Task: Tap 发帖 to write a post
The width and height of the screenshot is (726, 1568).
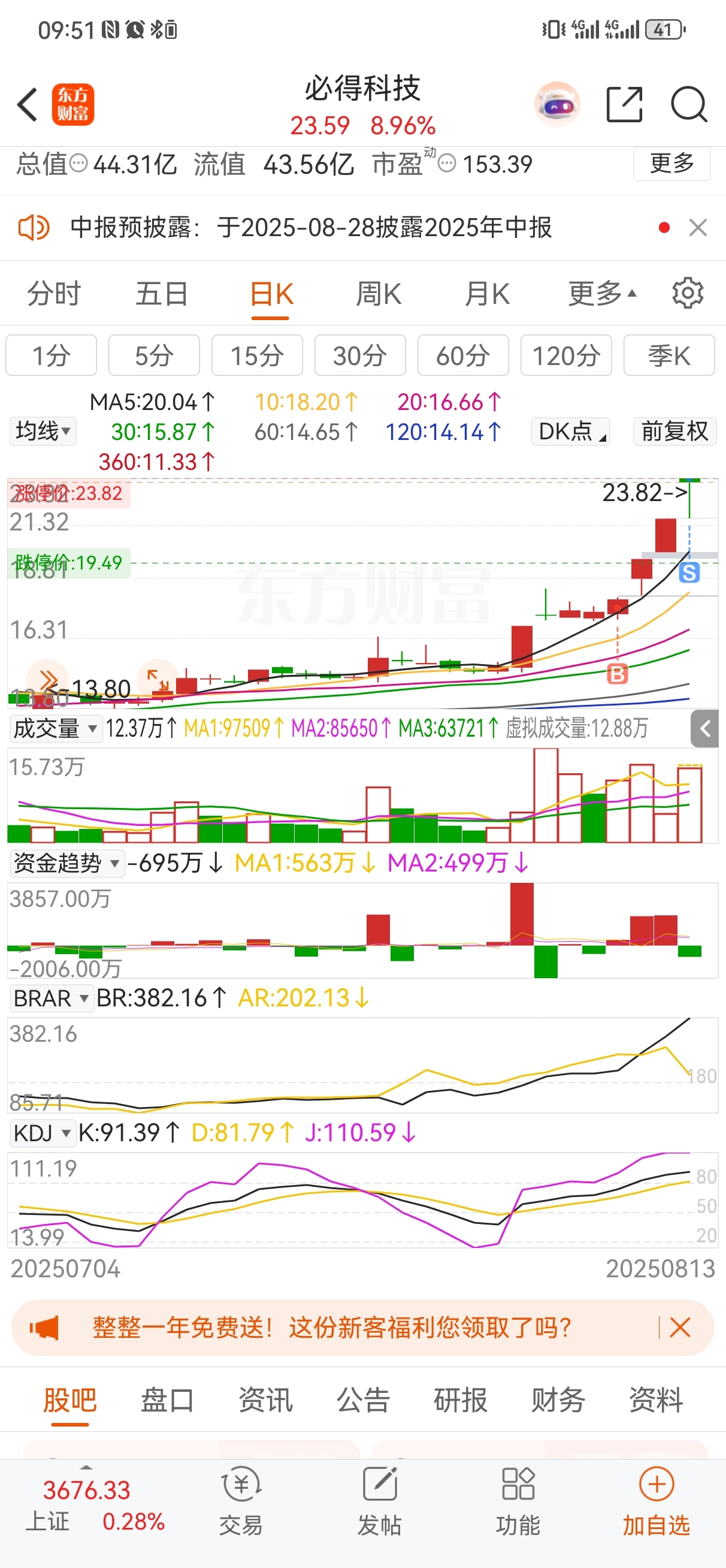Action: (379, 1500)
